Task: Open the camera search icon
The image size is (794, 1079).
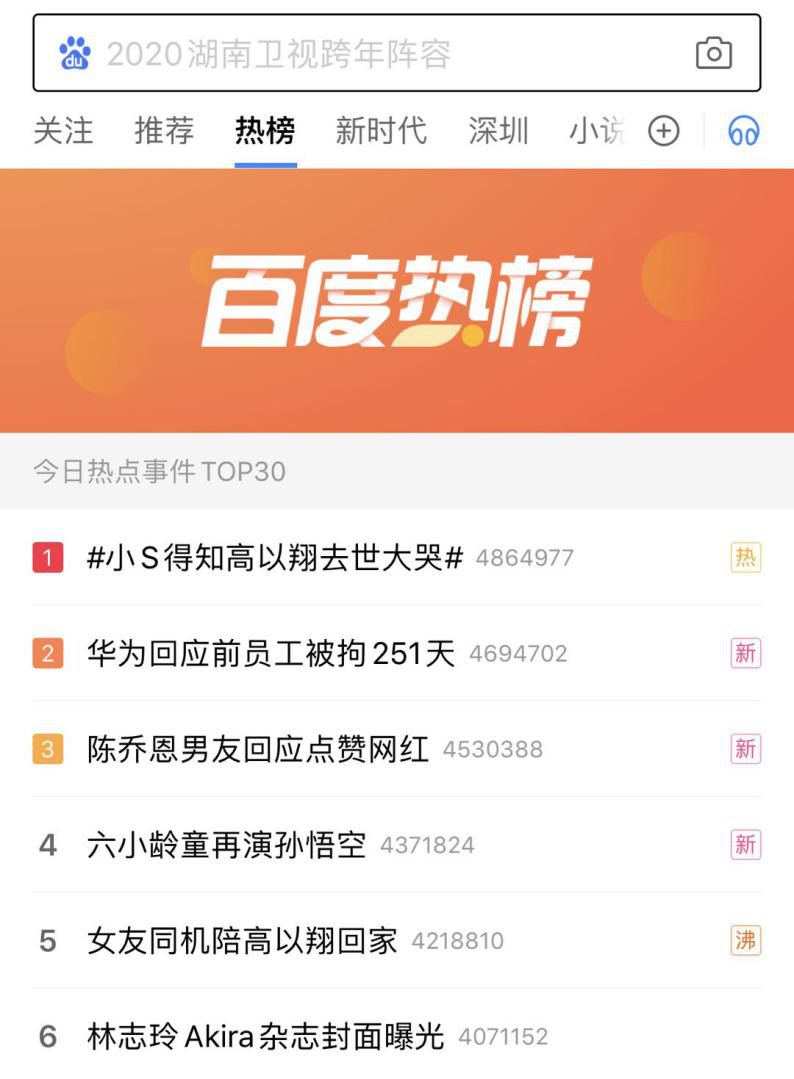Action: pyautogui.click(x=713, y=53)
